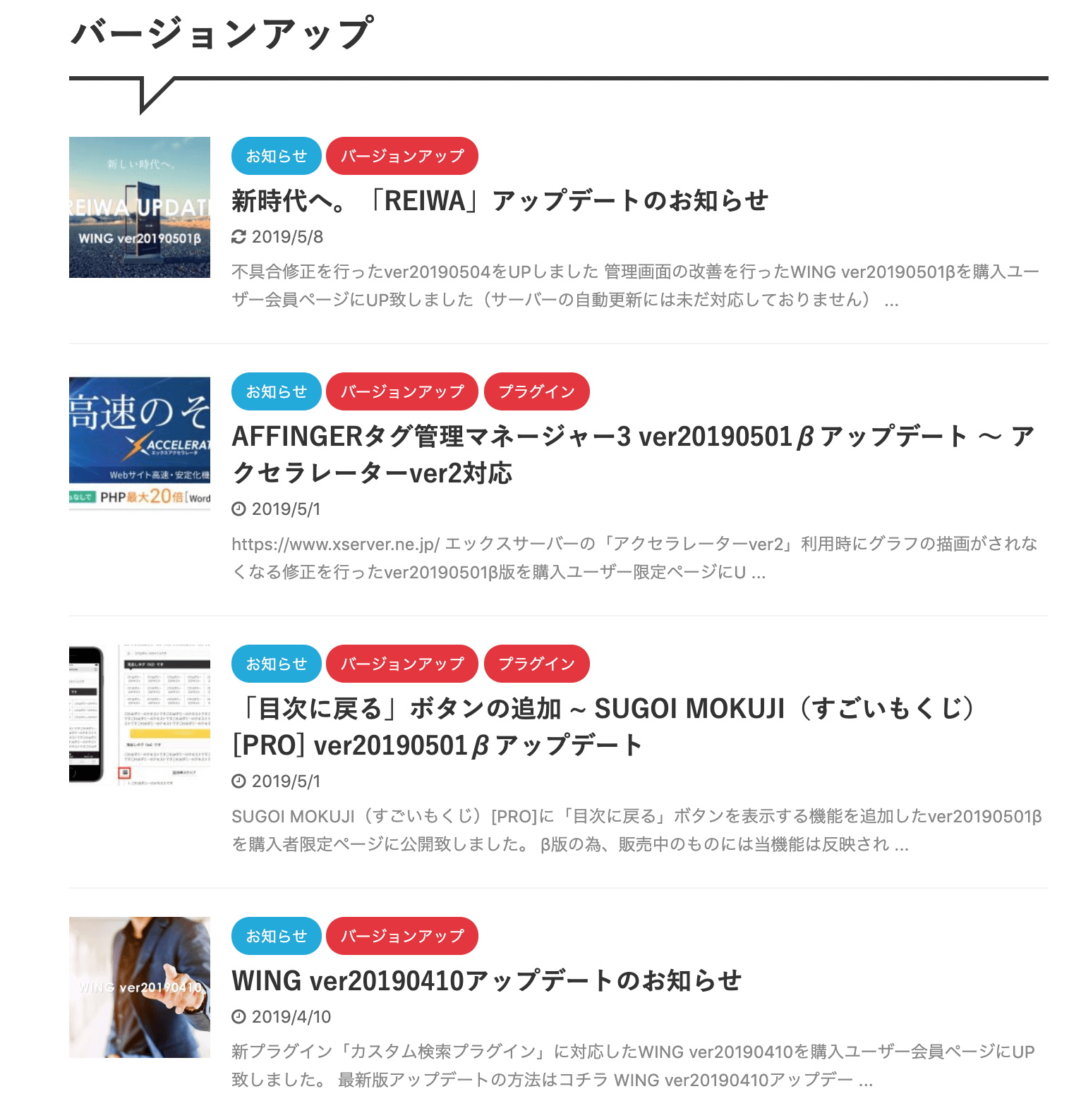Open 新時代へ。「REIWA」アップデートのお知らせ title
Image resolution: width=1081 pixels, height=1120 pixels.
(500, 201)
